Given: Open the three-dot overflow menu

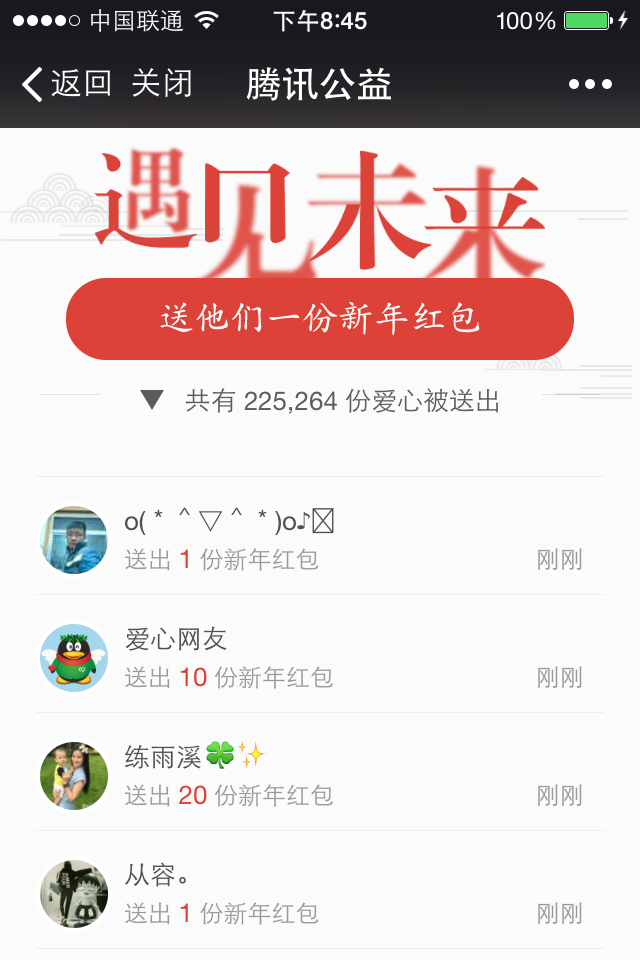Looking at the screenshot, I should coord(590,84).
